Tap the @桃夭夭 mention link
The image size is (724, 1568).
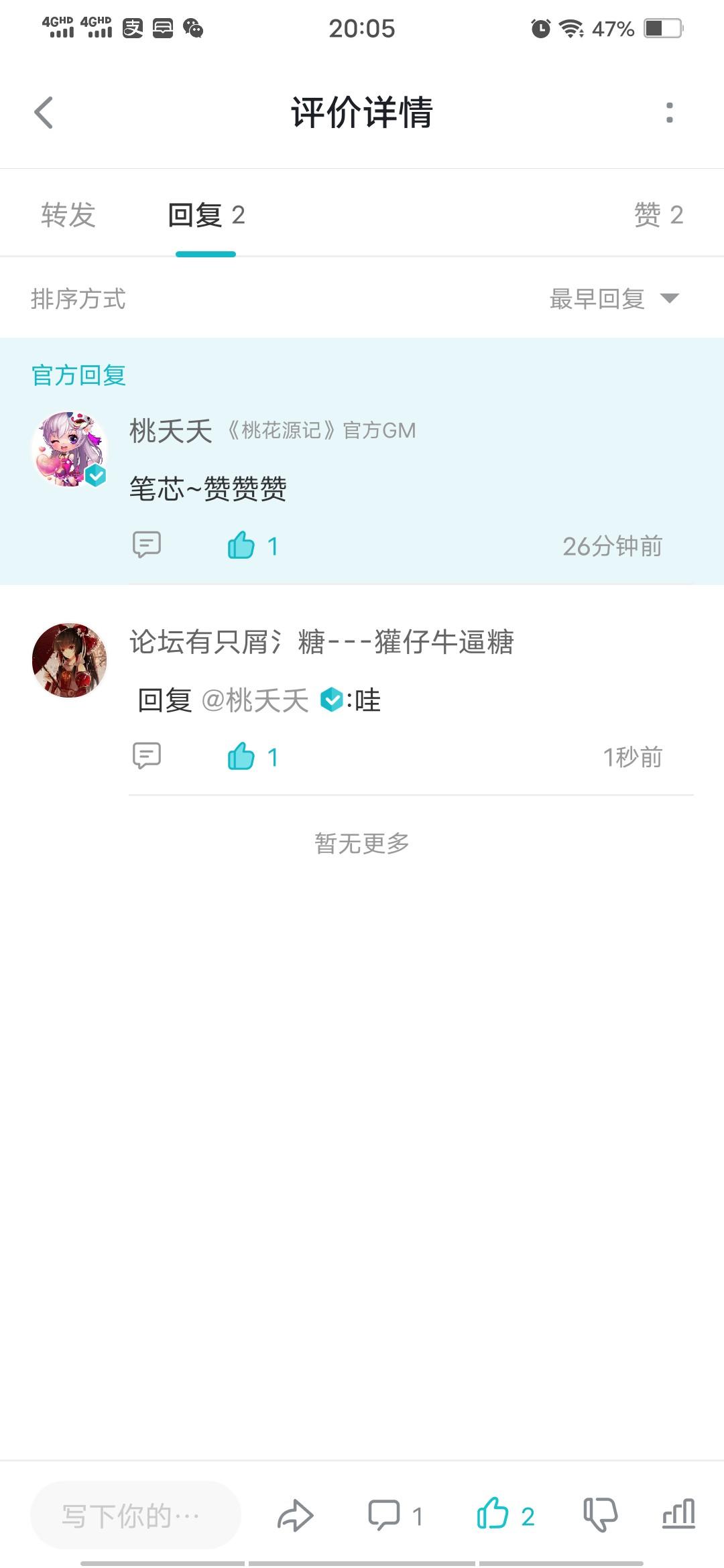(x=255, y=701)
